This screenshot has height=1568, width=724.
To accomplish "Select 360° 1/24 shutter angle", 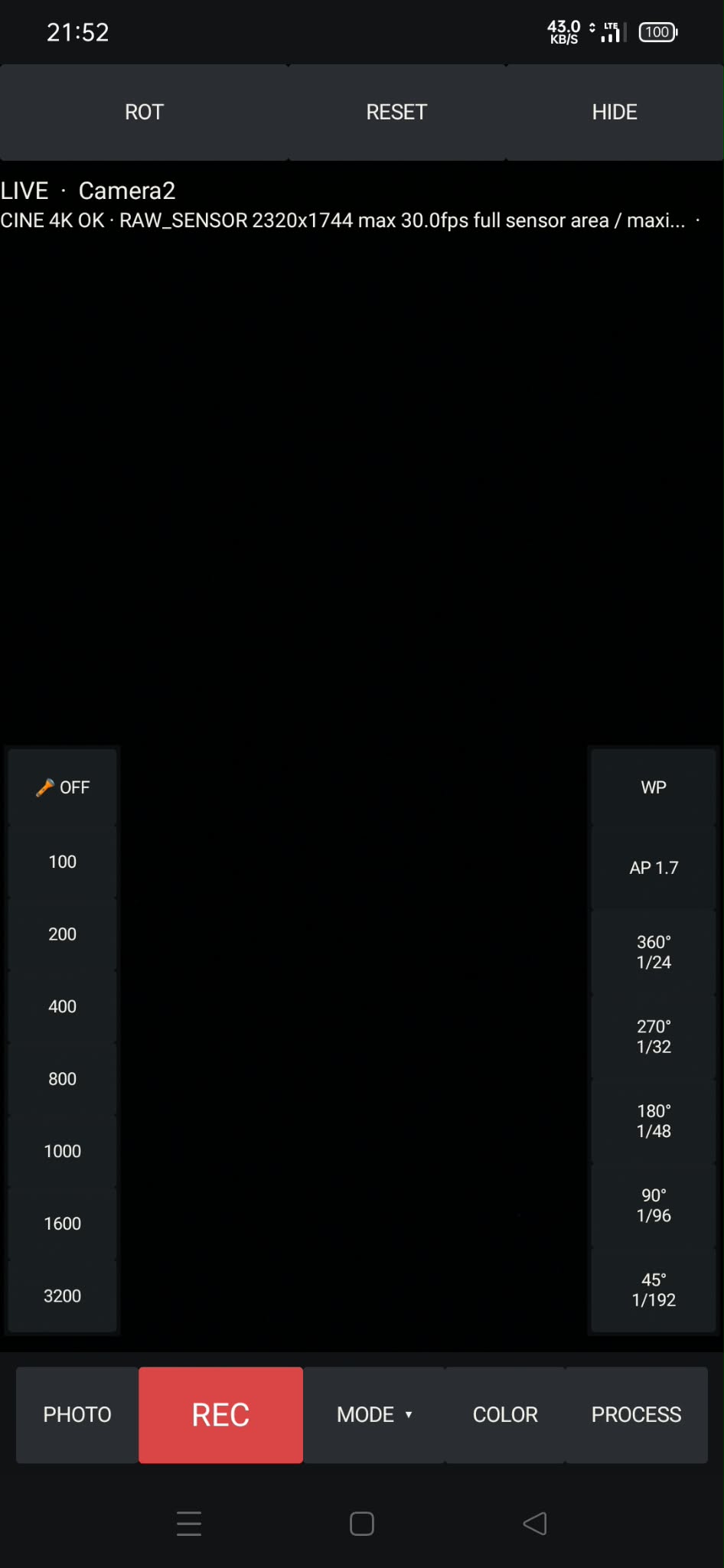I will coord(654,952).
